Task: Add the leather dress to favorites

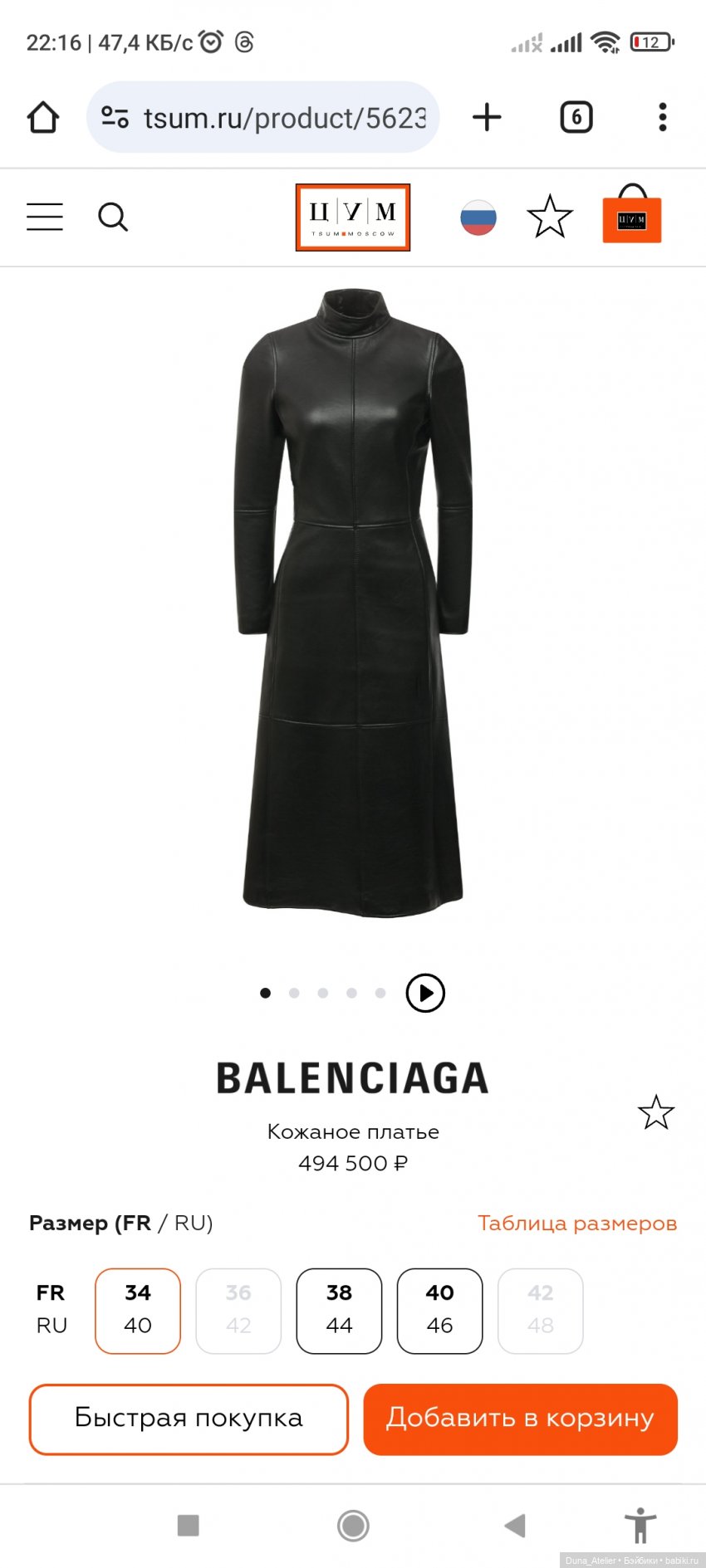Action: (655, 1112)
